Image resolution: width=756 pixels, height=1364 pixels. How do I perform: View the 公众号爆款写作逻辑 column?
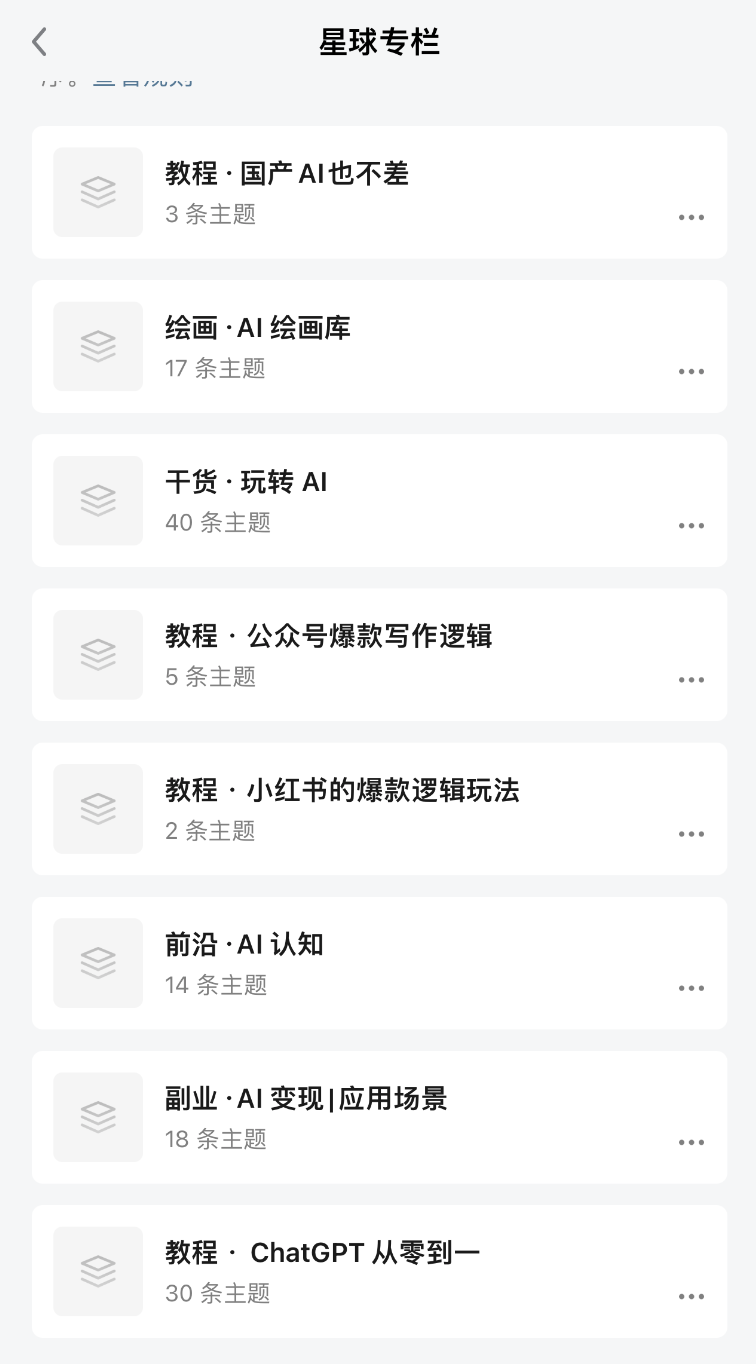click(328, 636)
